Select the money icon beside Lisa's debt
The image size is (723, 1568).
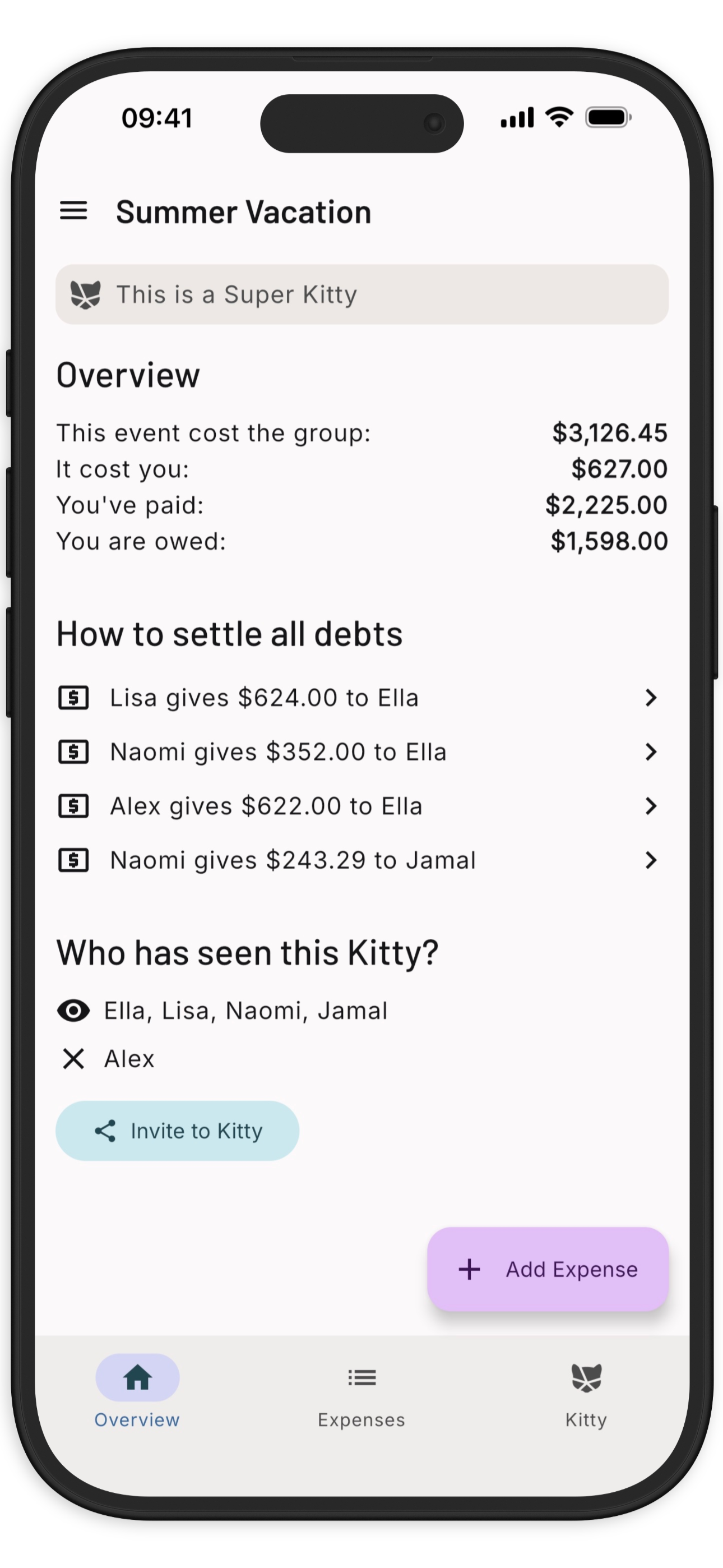pyautogui.click(x=73, y=698)
